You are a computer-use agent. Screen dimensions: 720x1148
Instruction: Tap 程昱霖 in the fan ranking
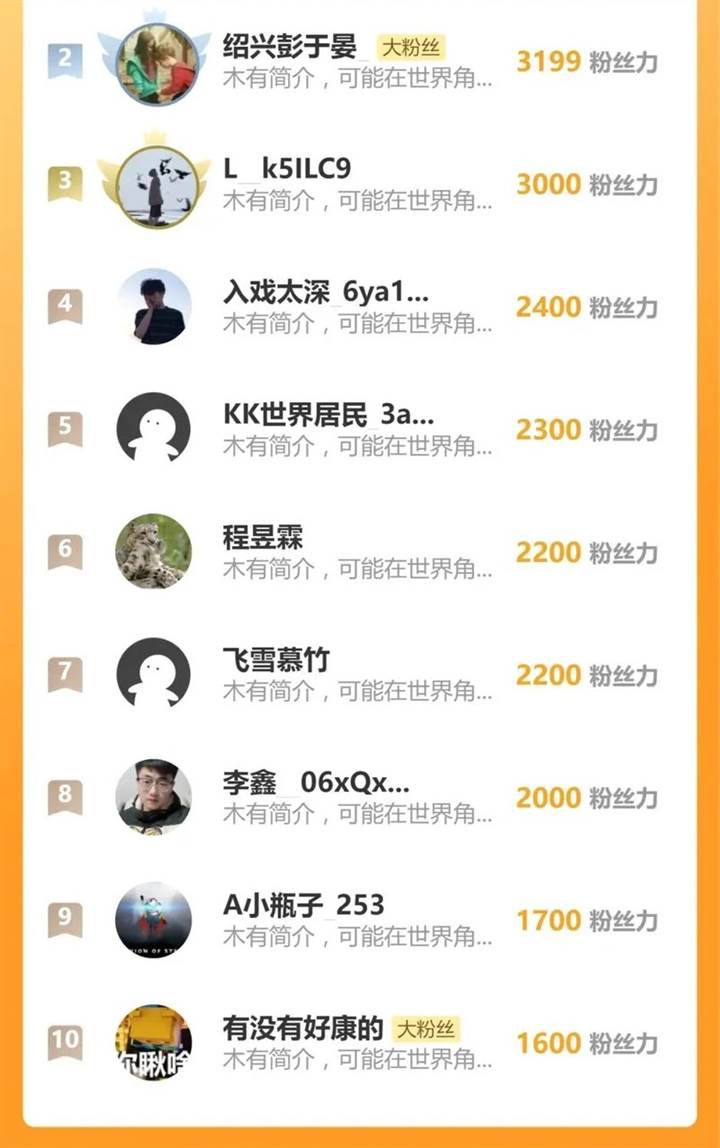point(263,537)
